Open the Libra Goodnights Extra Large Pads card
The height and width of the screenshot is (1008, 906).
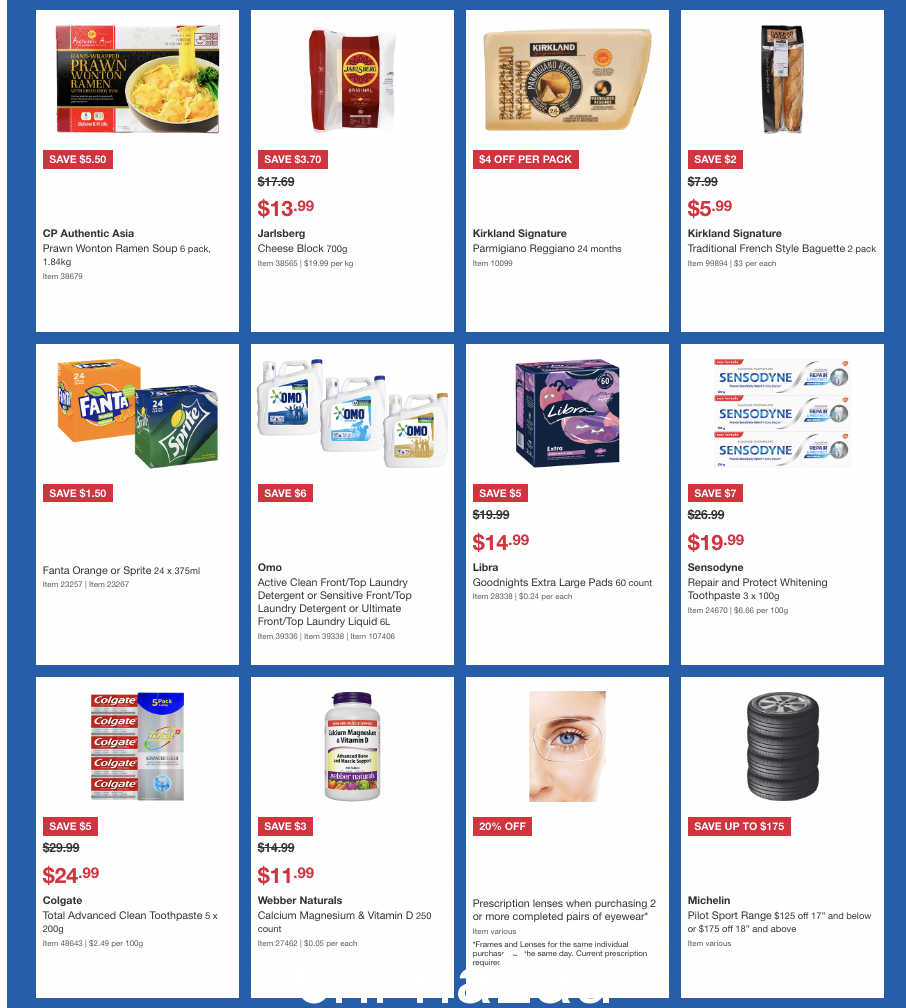click(567, 504)
